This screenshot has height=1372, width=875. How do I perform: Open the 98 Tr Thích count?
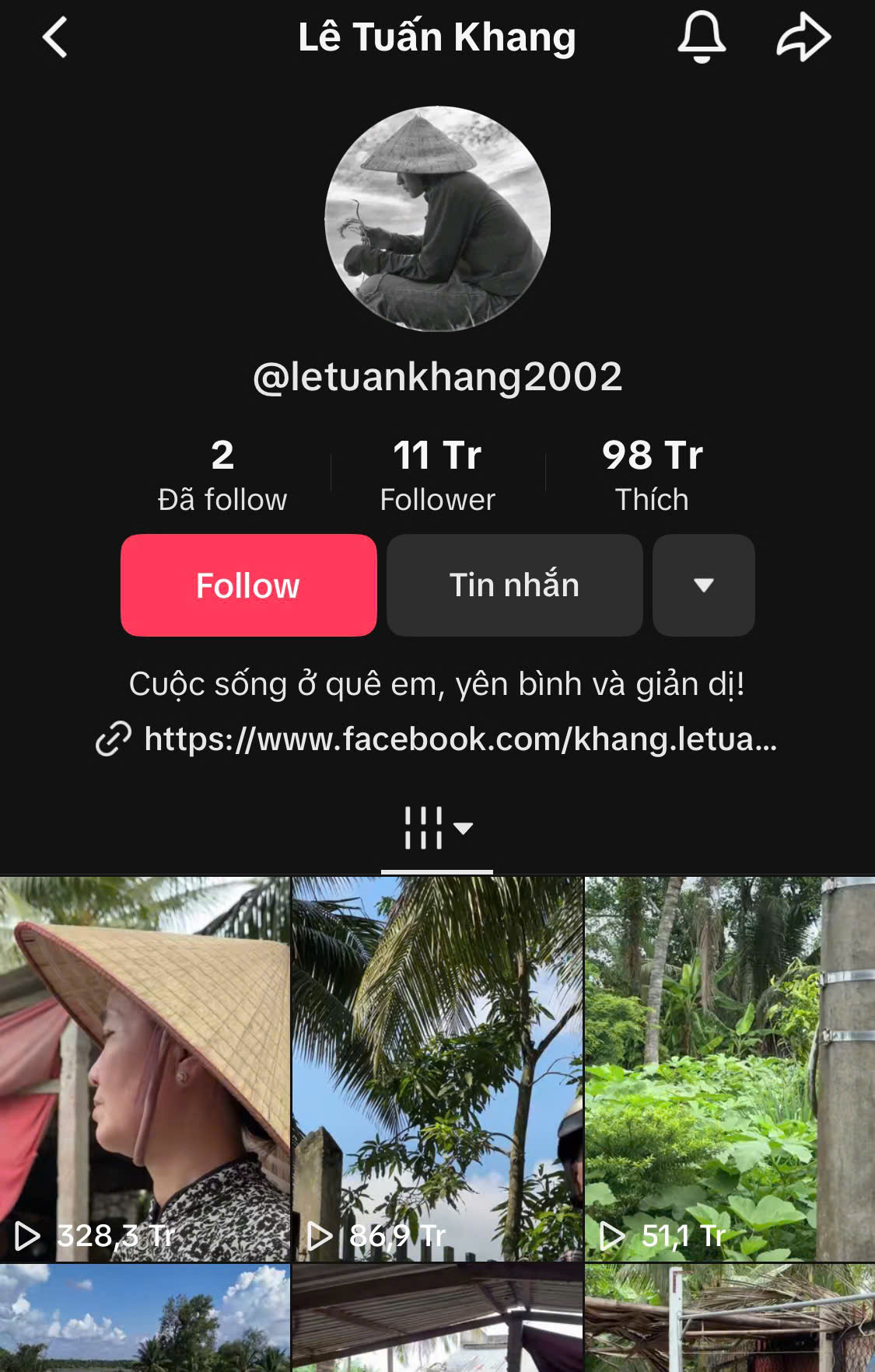[x=652, y=474]
